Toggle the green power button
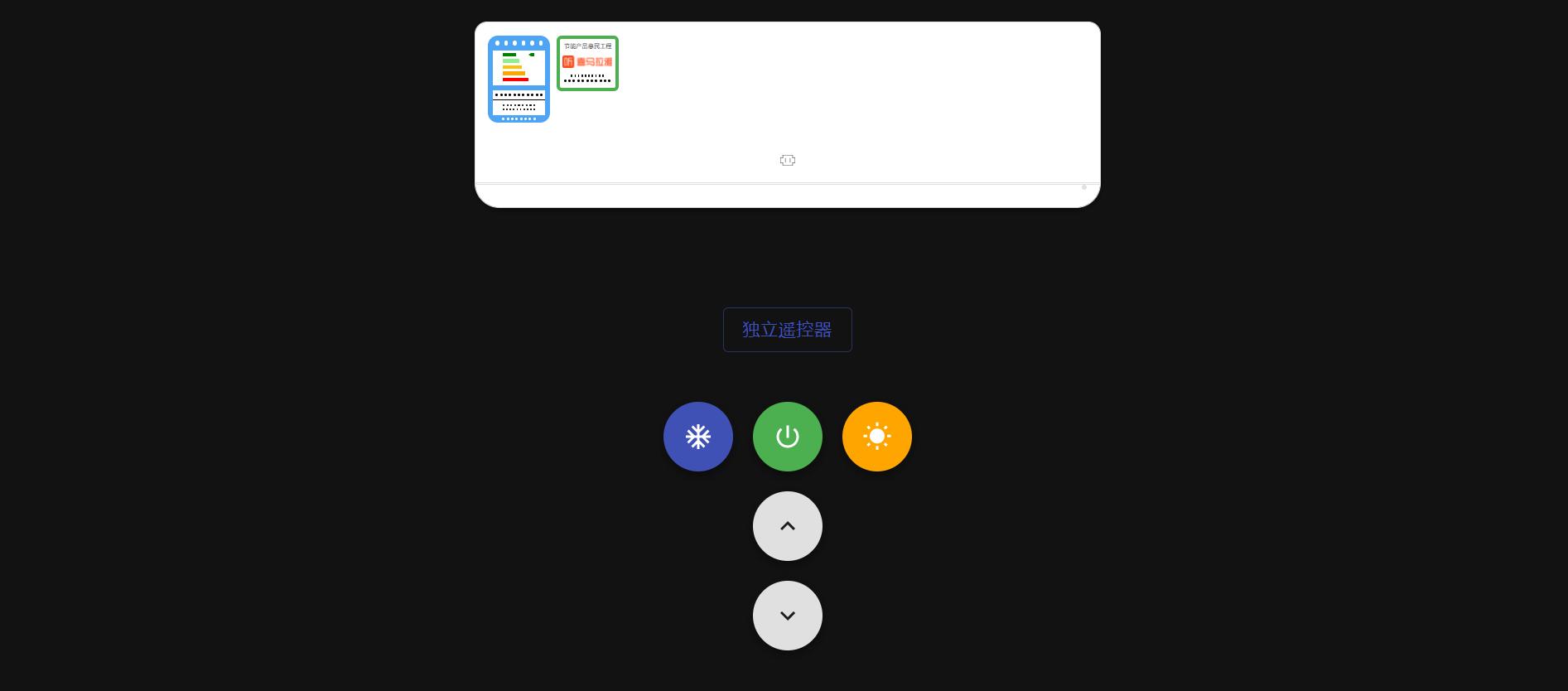Viewport: 1568px width, 691px height. tap(787, 437)
